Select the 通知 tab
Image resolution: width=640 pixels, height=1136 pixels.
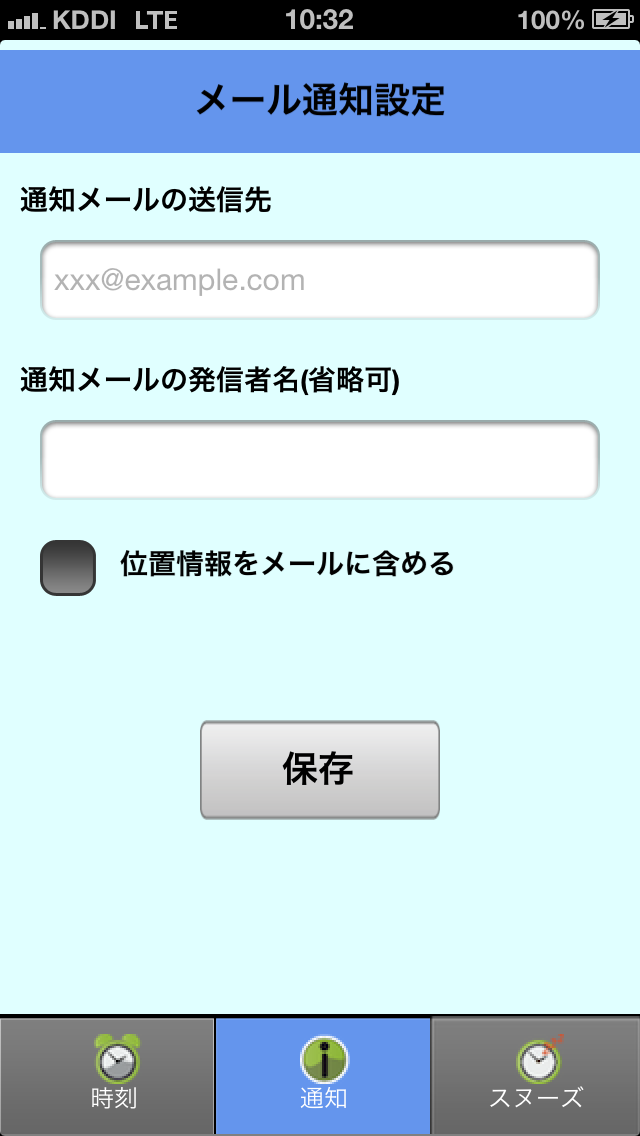(323, 1075)
